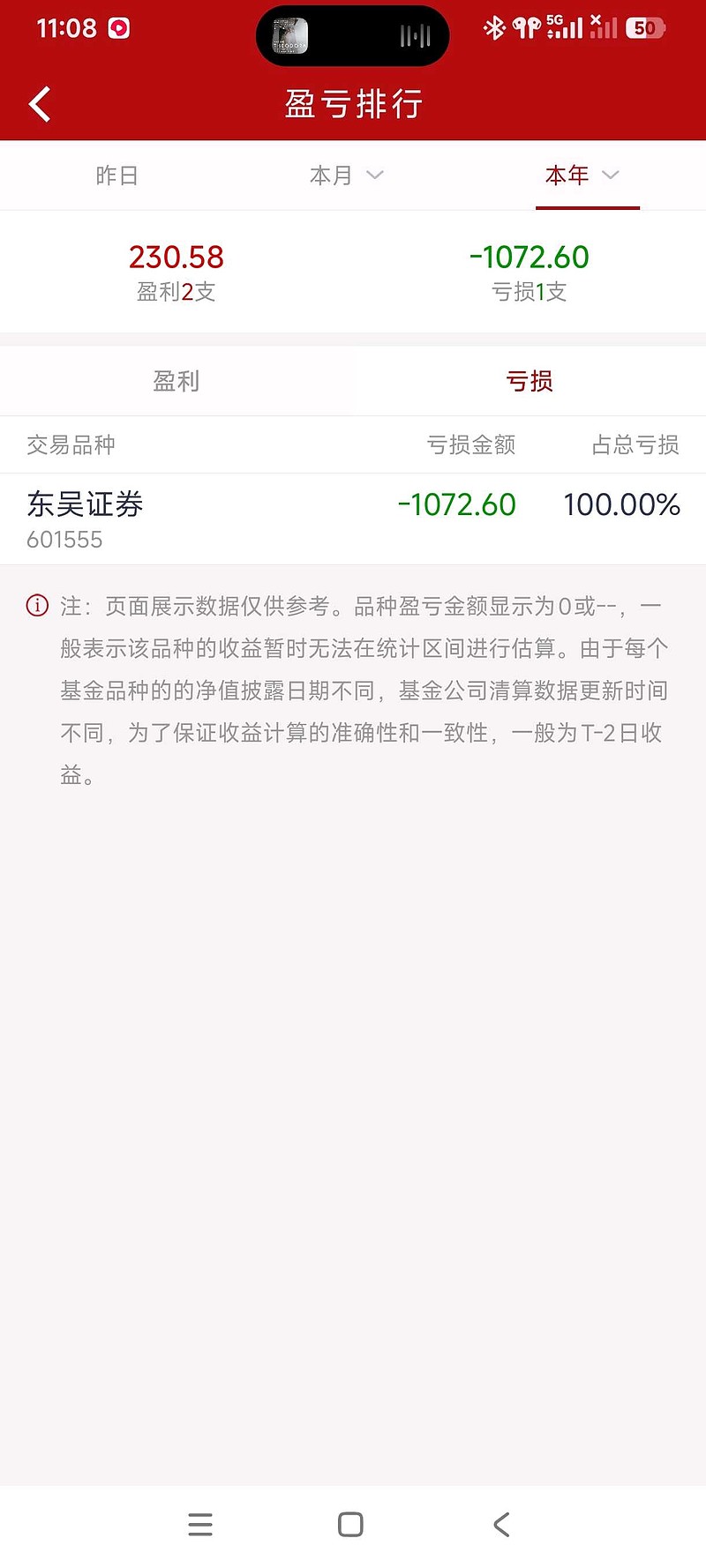The width and height of the screenshot is (706, 1568).
Task: Open the media player pill at top center
Action: [x=351, y=34]
